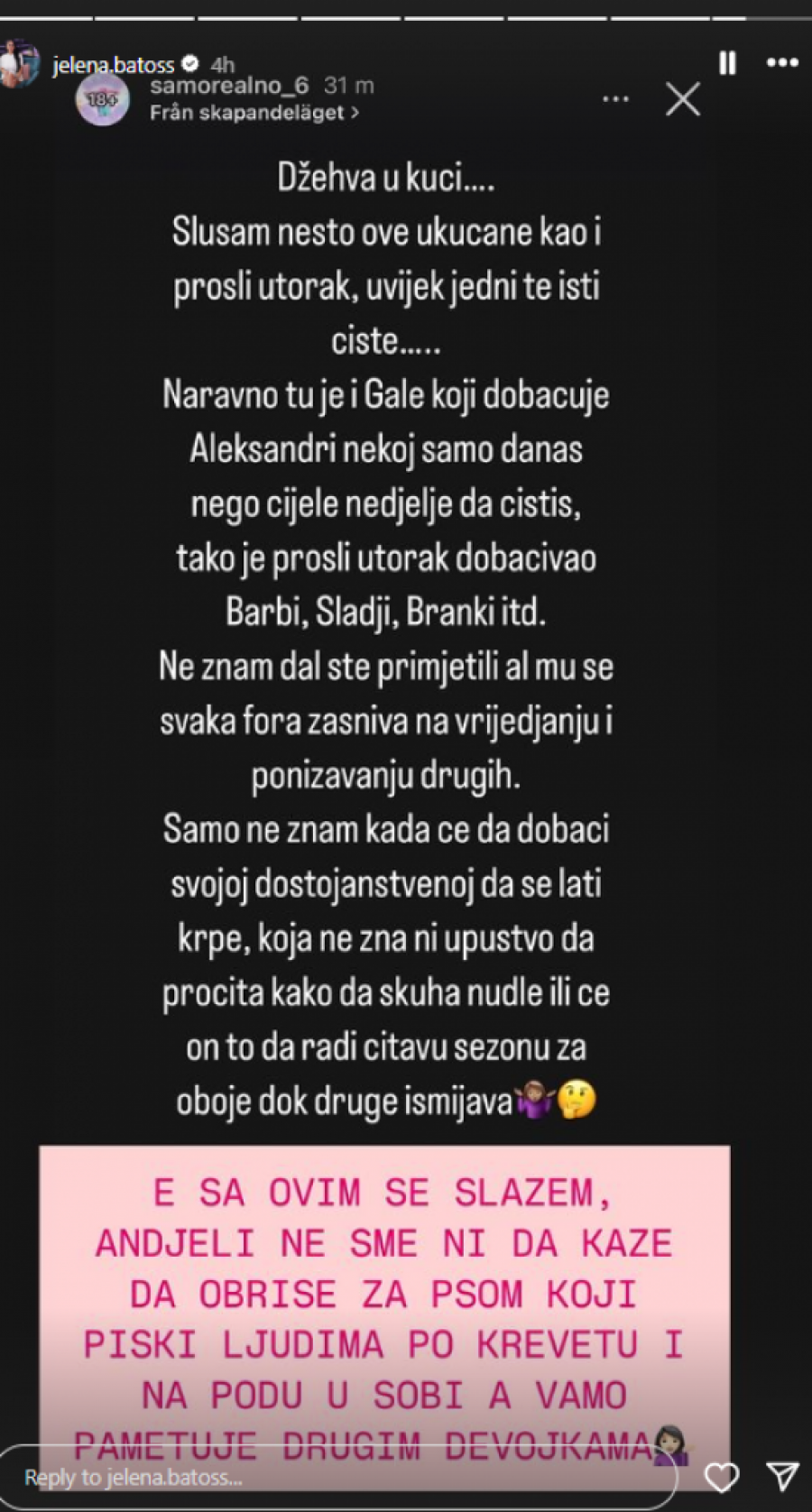Pause the story playback
The height and width of the screenshot is (1512, 812).
coord(727,62)
